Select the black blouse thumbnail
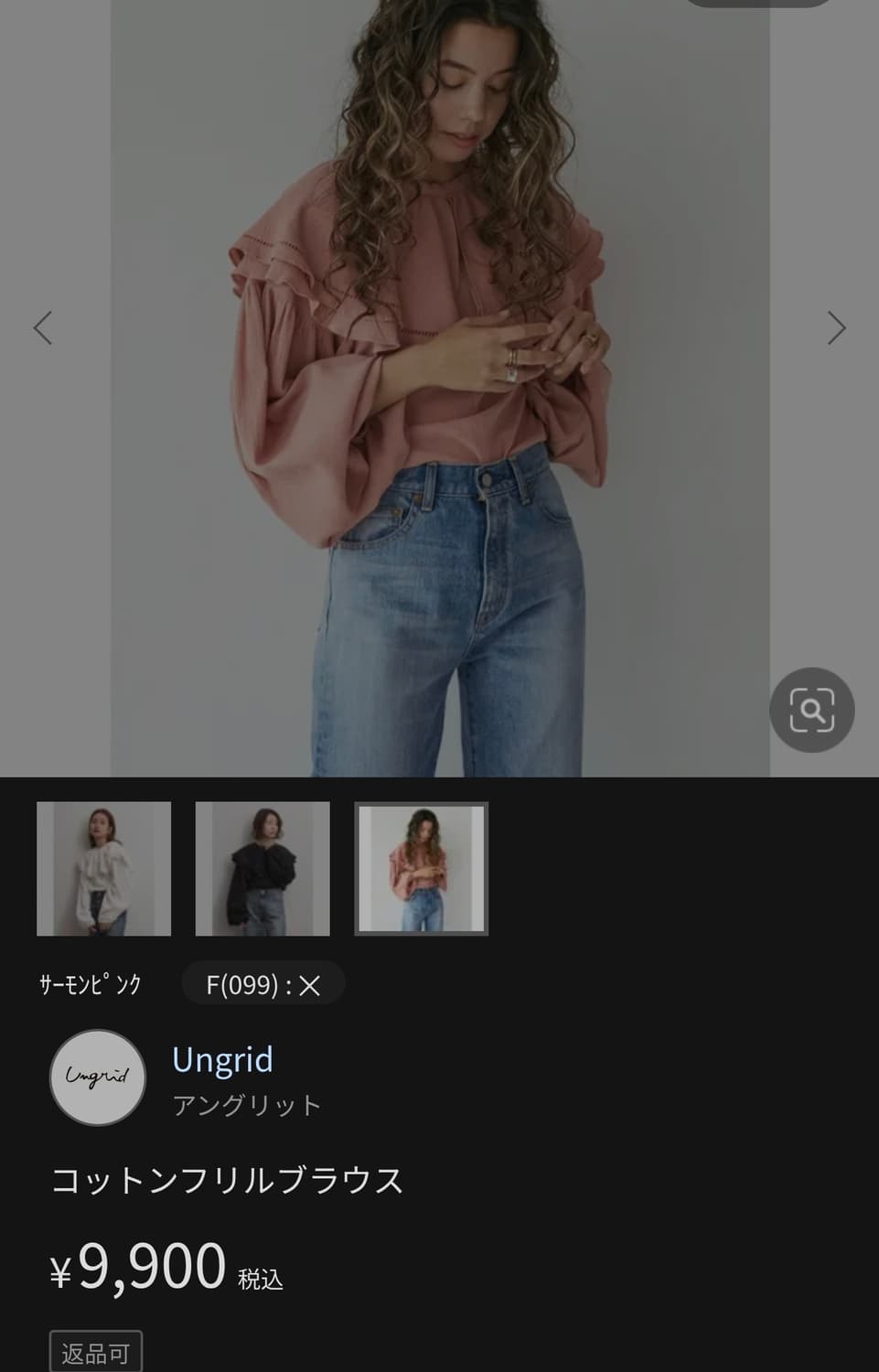The width and height of the screenshot is (879, 1372). tap(263, 868)
